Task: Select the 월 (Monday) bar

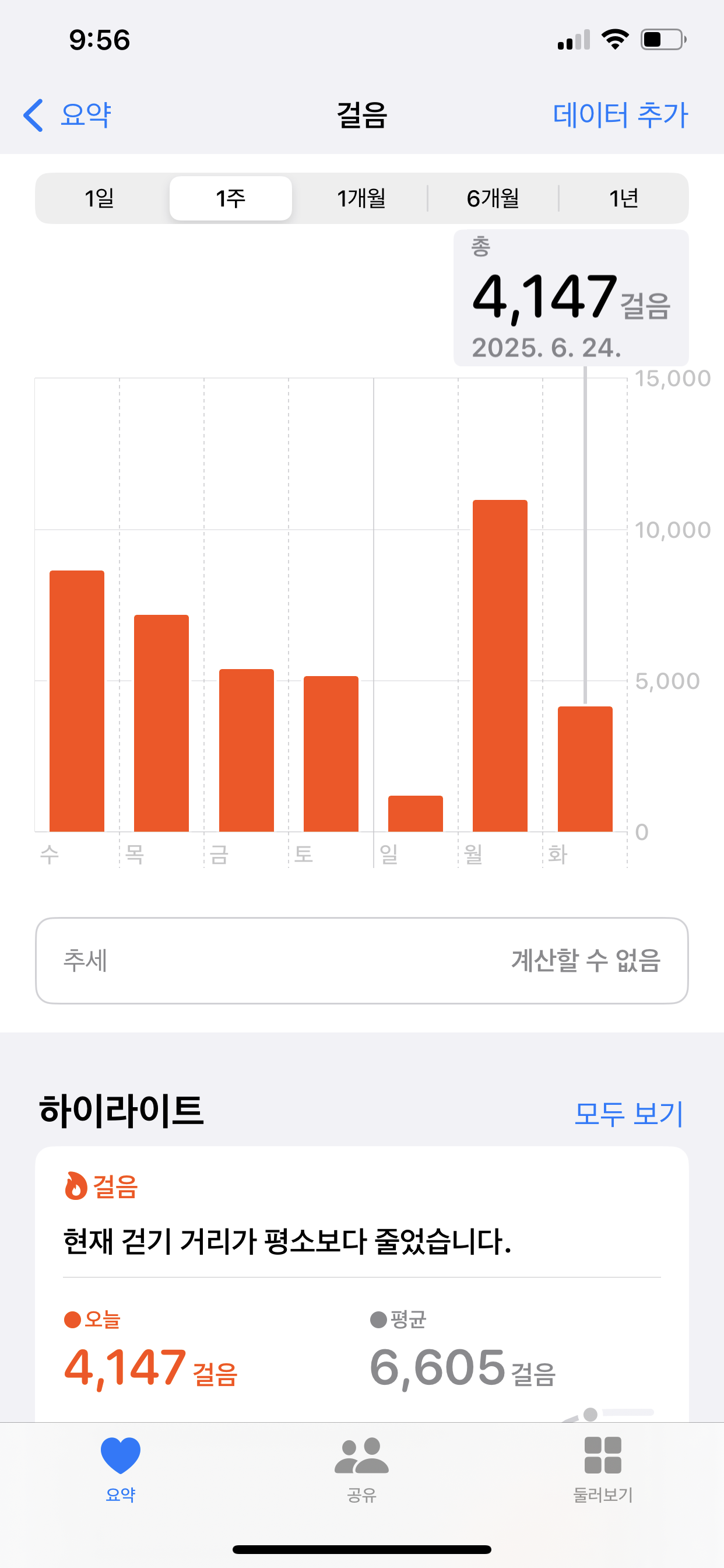Action: (500, 666)
